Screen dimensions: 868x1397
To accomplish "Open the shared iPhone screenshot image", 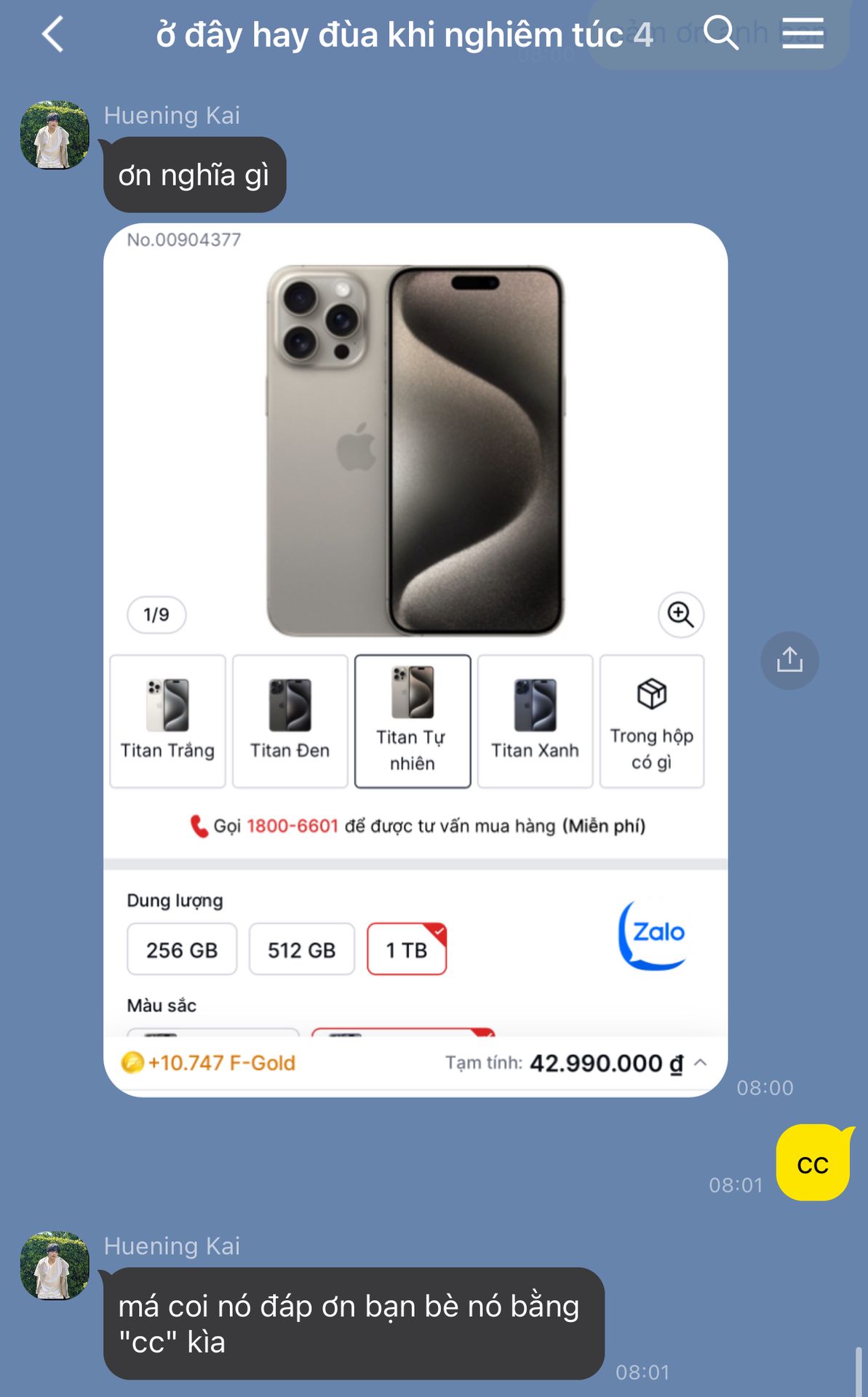I will pos(415,660).
